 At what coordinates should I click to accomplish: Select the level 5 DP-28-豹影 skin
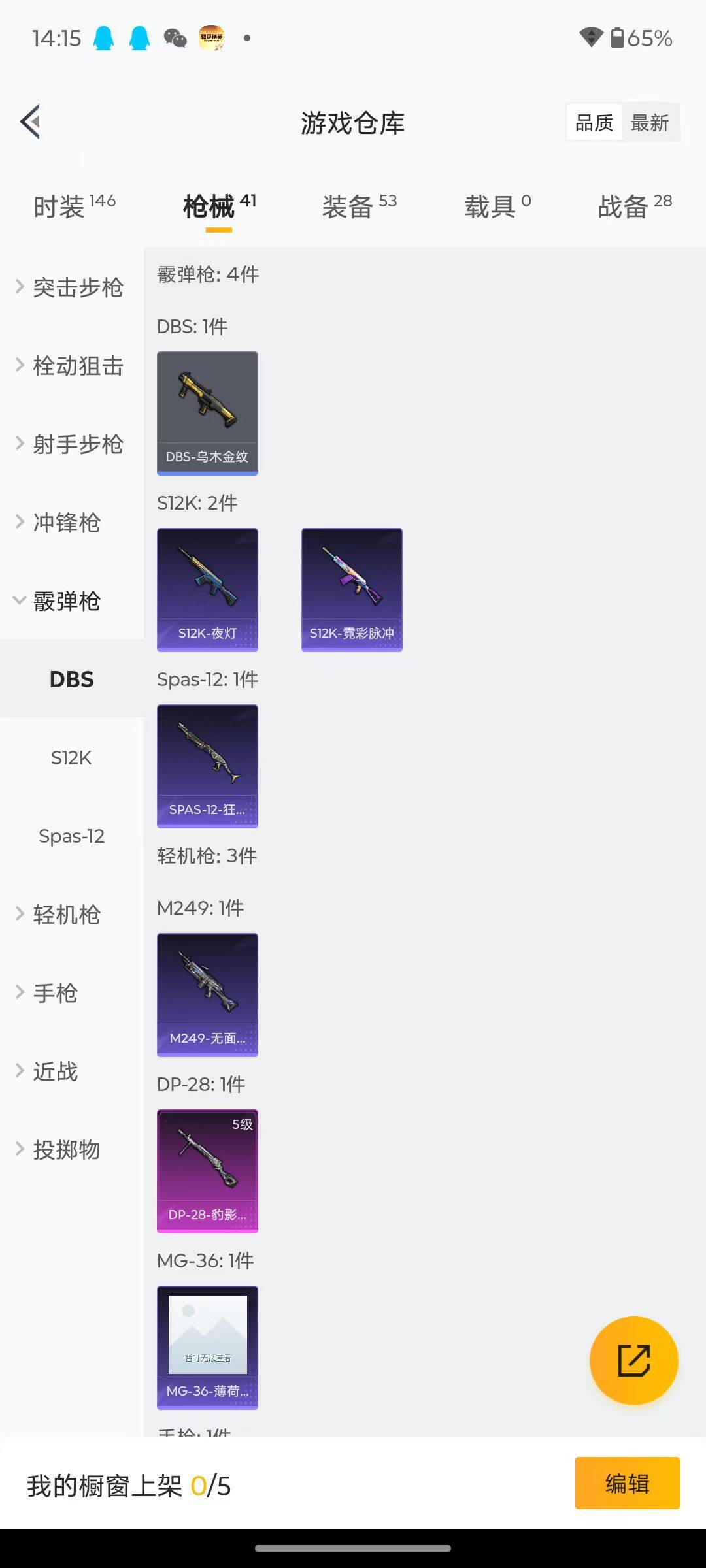(207, 1170)
